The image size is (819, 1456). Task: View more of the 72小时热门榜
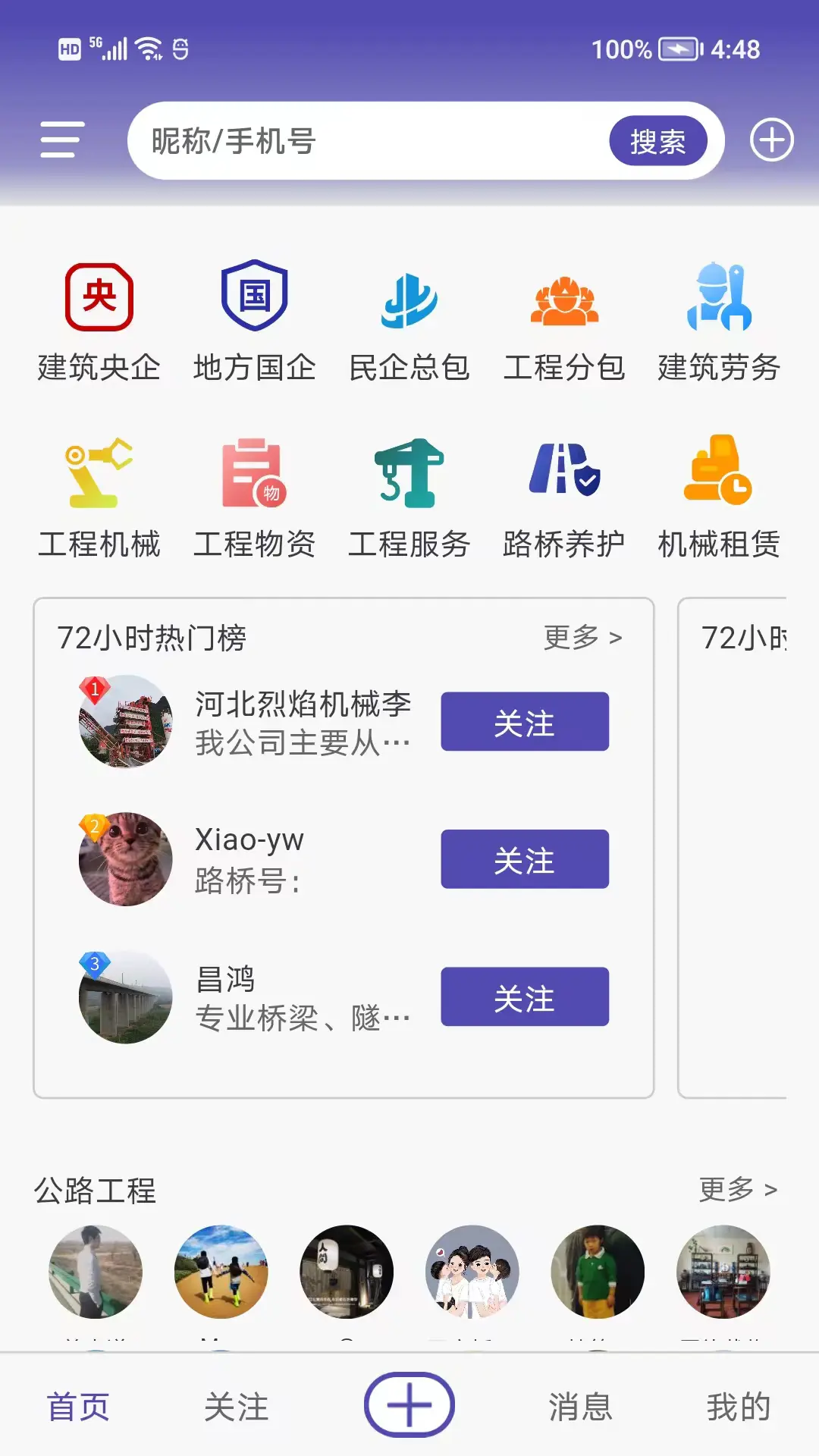582,638
